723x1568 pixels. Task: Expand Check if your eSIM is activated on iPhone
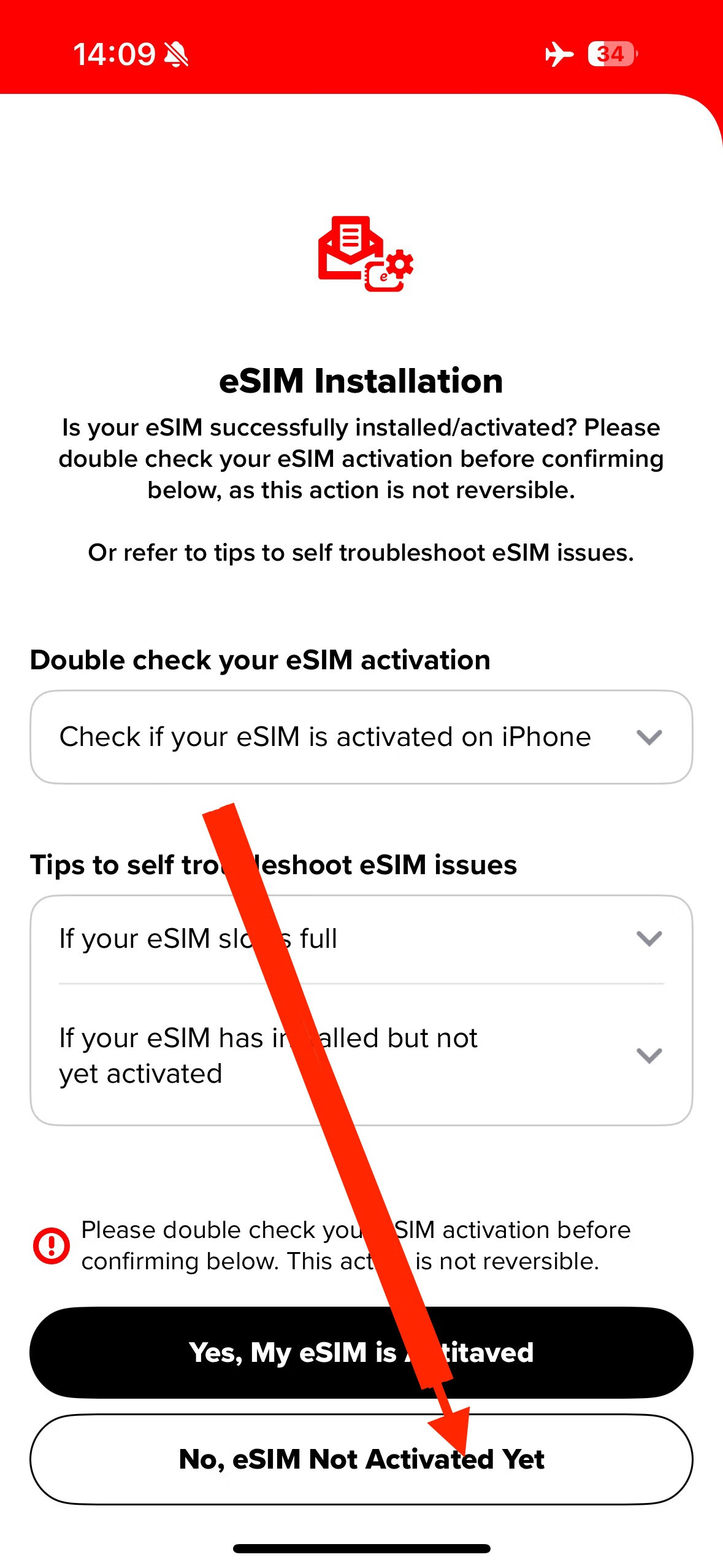[361, 737]
